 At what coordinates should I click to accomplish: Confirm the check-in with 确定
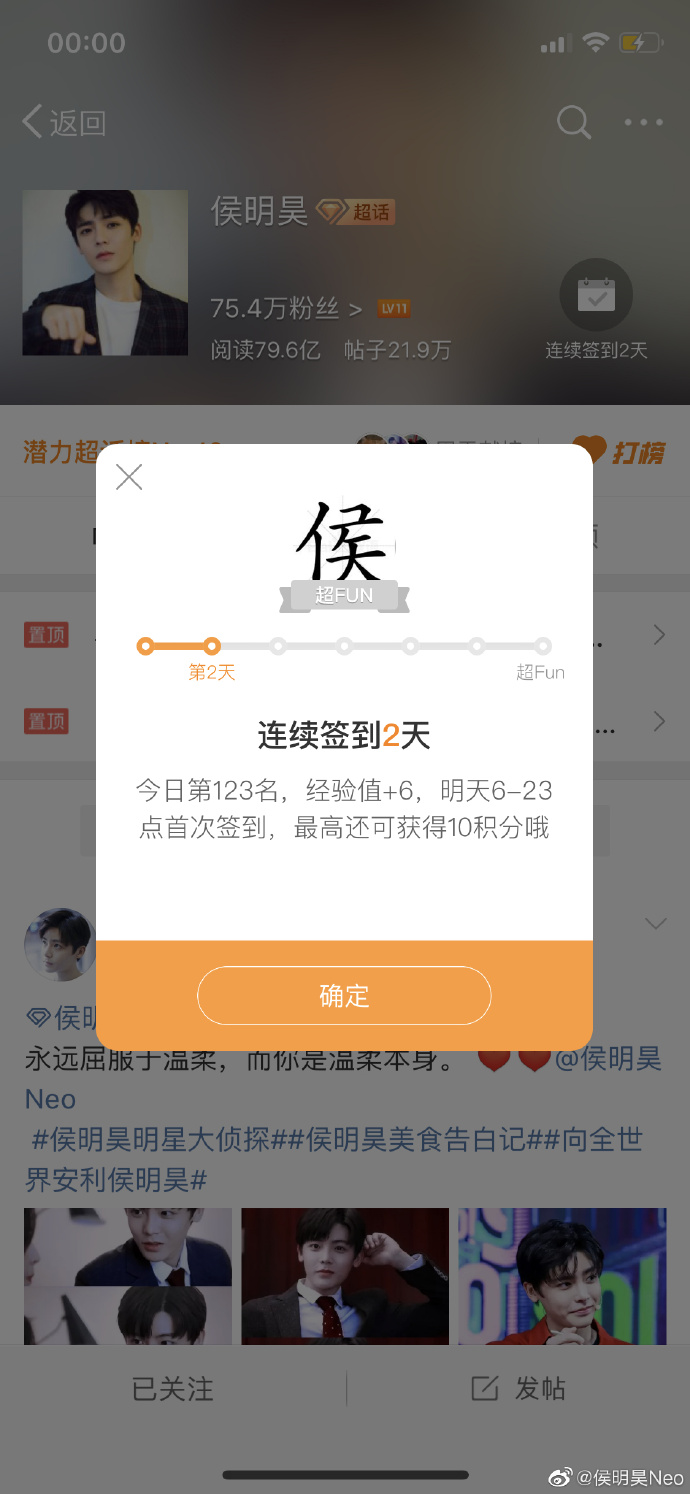coord(344,996)
